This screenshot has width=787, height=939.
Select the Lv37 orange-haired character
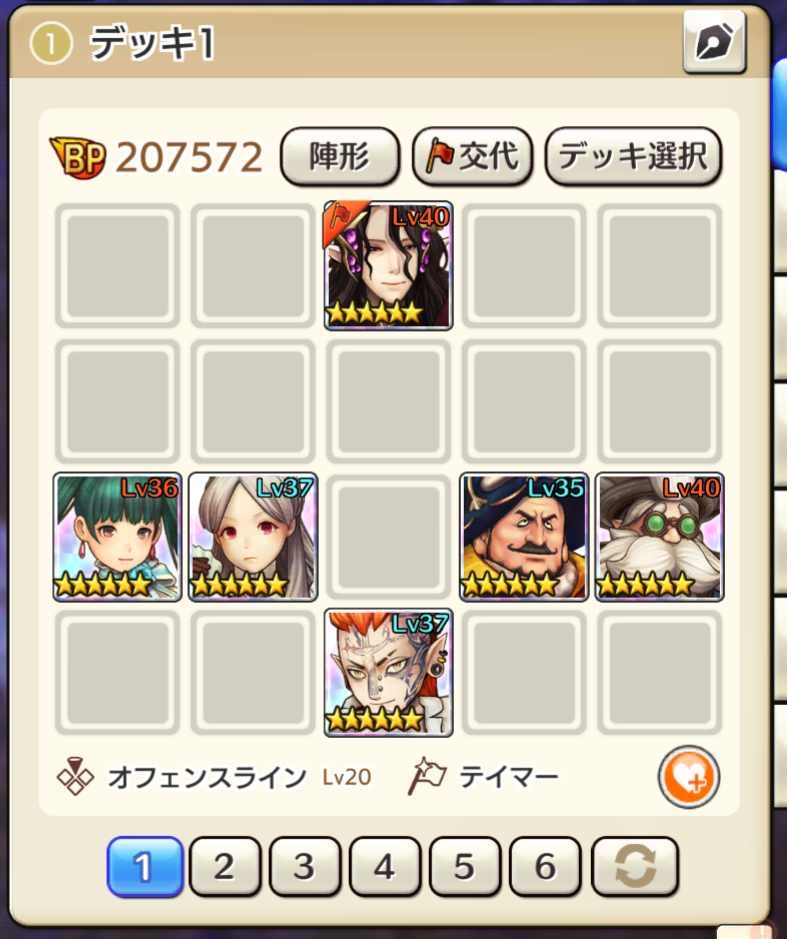[389, 672]
